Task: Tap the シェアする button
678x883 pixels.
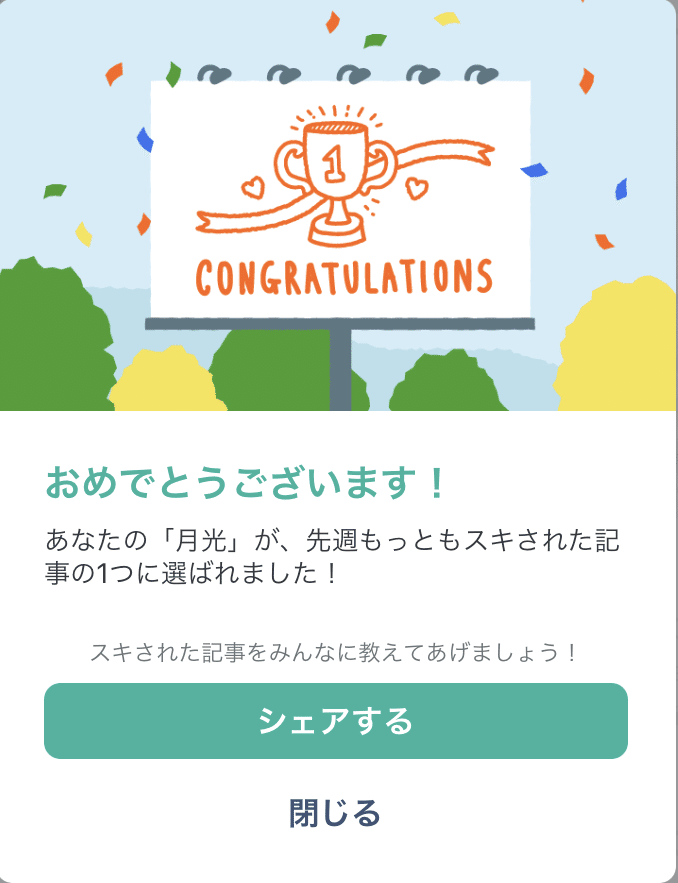Action: 336,721
